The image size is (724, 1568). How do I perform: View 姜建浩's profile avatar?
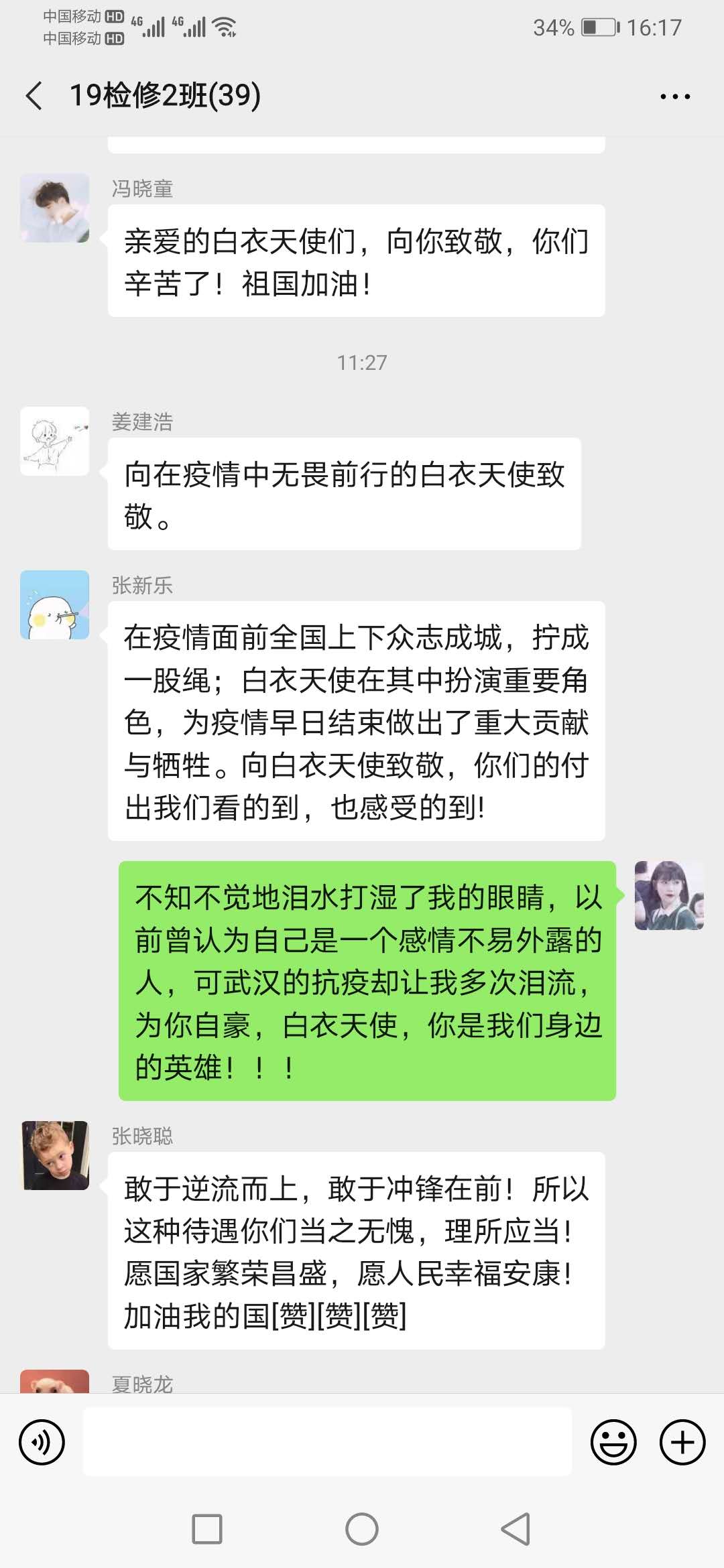55,441
